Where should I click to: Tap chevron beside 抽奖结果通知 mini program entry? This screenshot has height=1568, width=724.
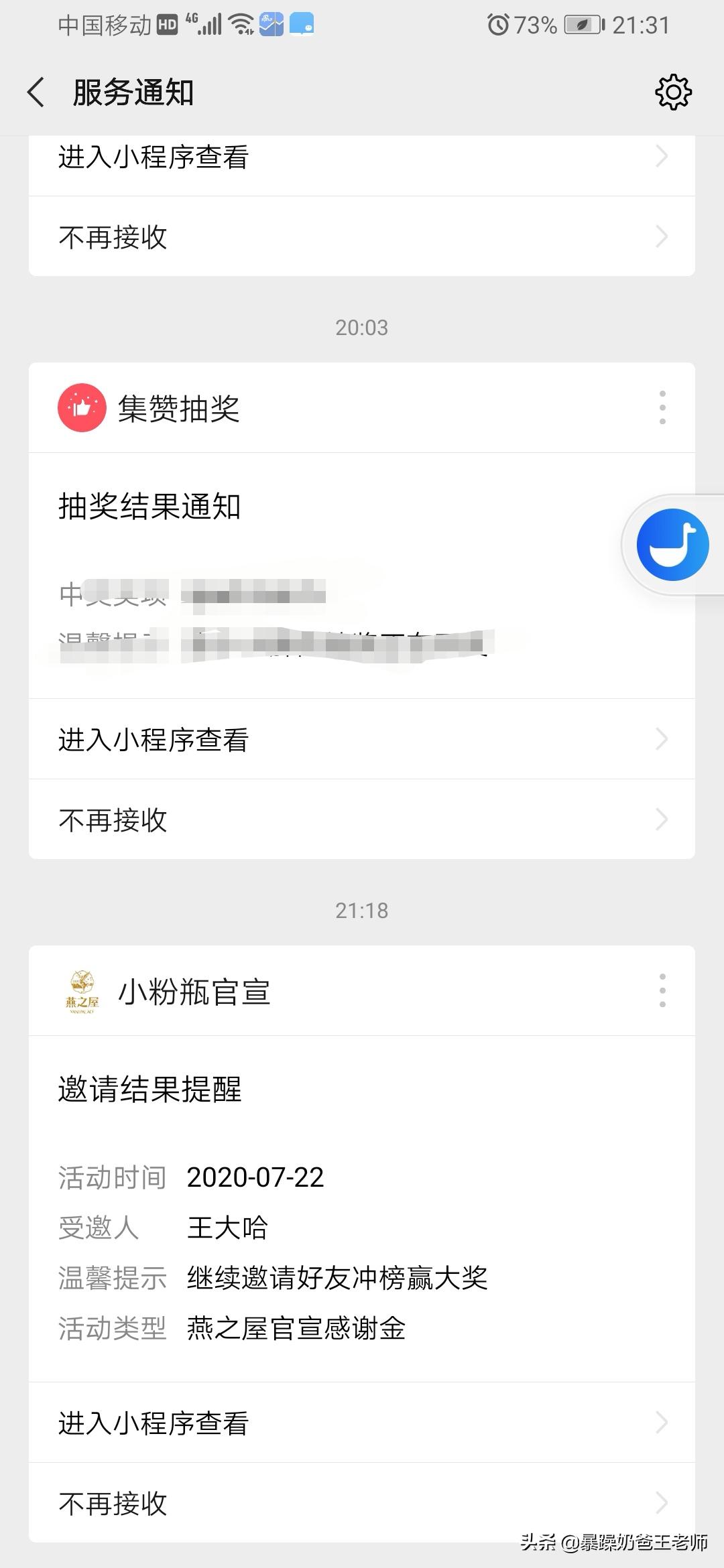662,739
